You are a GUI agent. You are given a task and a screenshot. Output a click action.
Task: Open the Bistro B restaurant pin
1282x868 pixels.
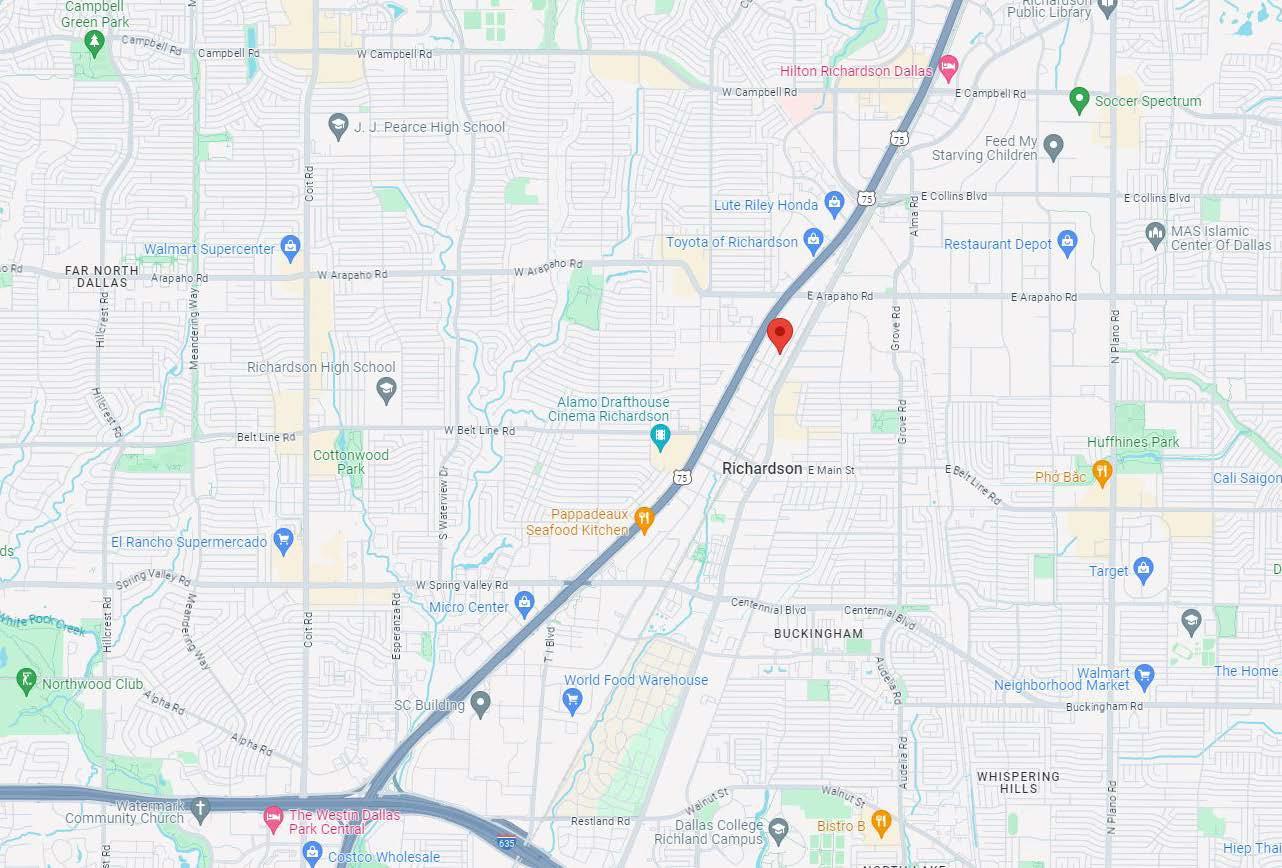[x=881, y=824]
